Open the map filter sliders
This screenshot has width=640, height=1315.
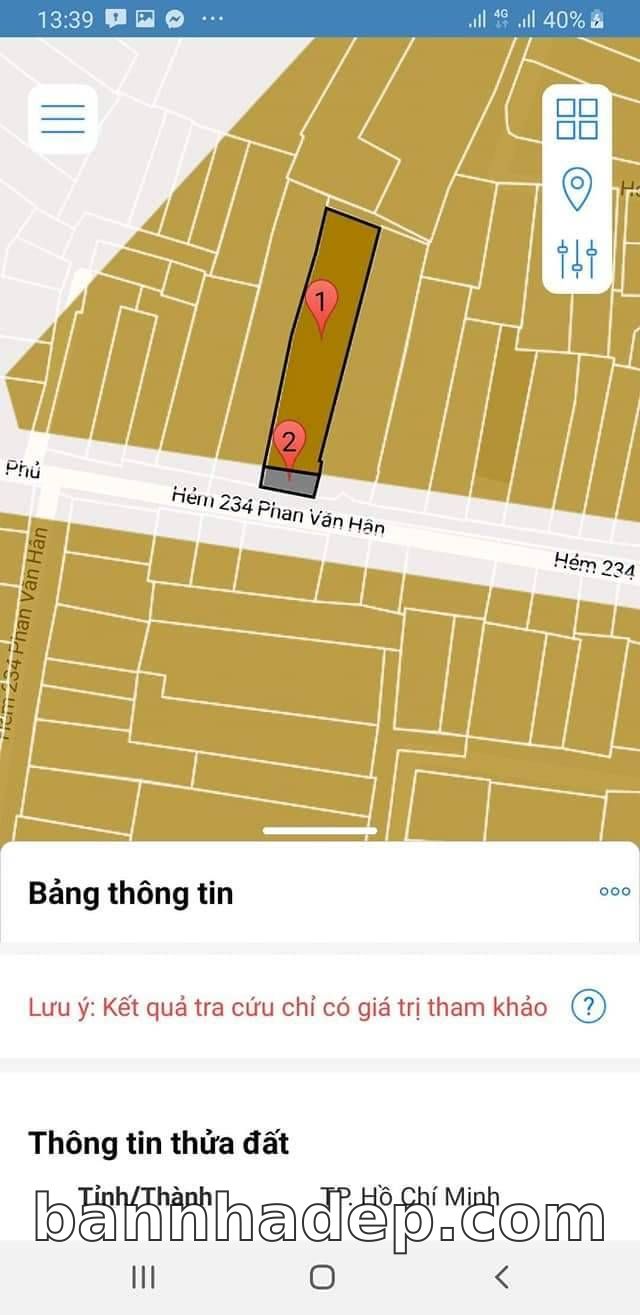577,259
